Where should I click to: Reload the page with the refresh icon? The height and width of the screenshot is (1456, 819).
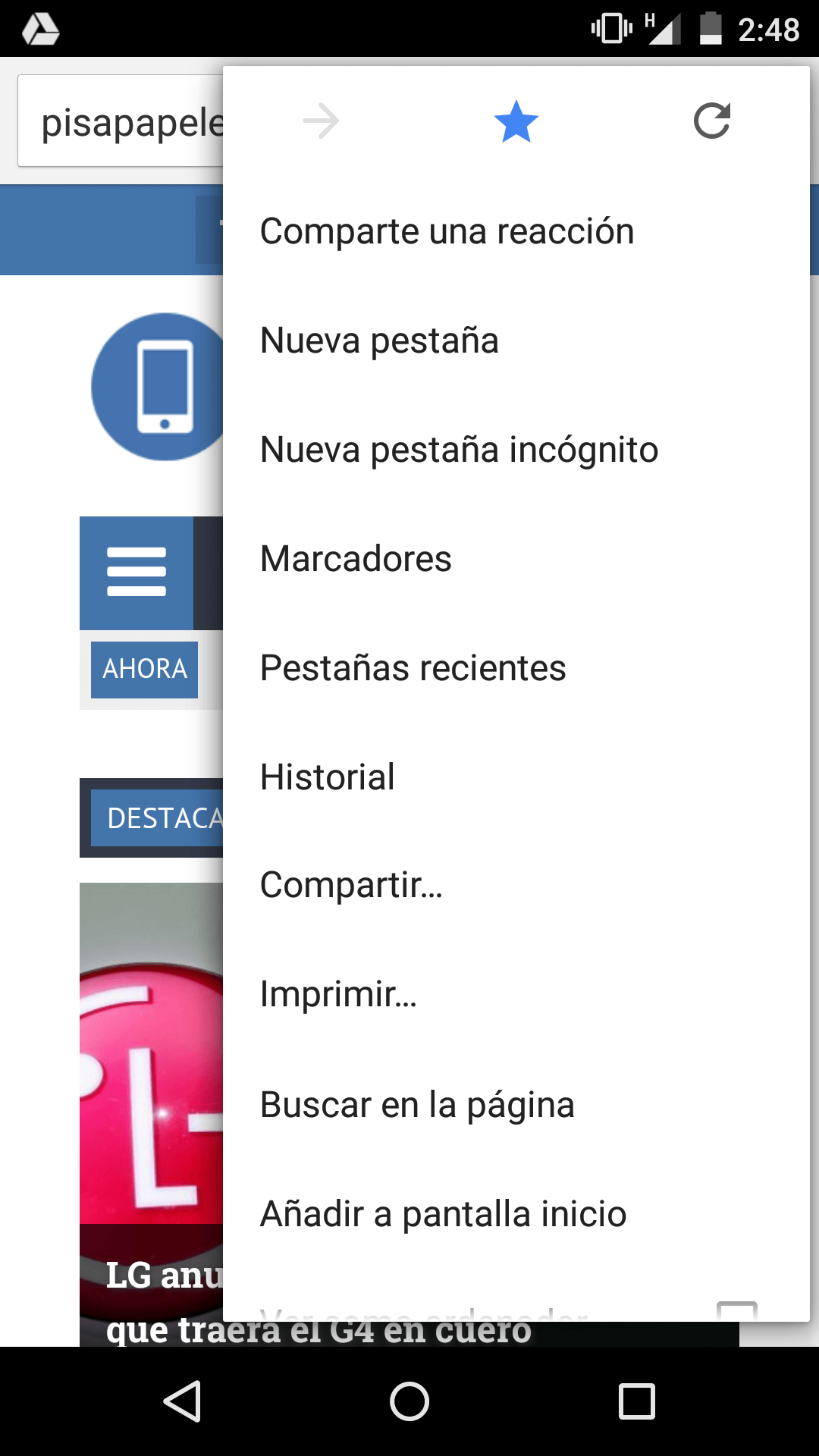pos(712,121)
